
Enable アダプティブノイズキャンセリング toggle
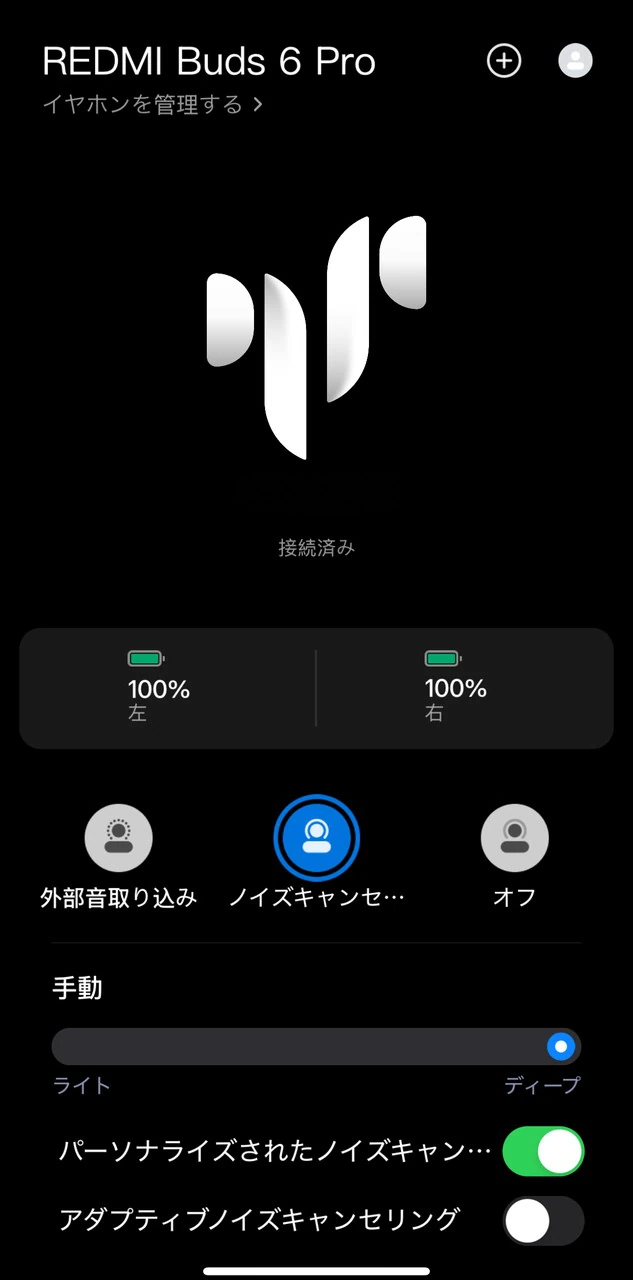point(542,1221)
